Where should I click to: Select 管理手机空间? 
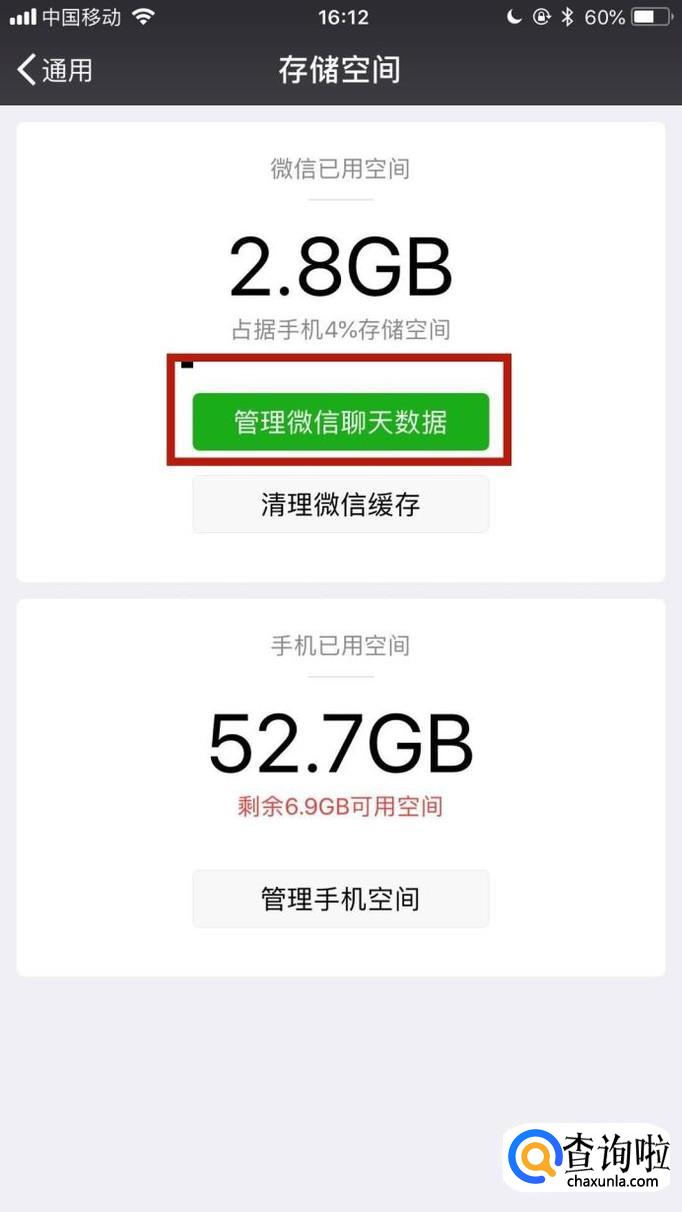click(x=340, y=898)
